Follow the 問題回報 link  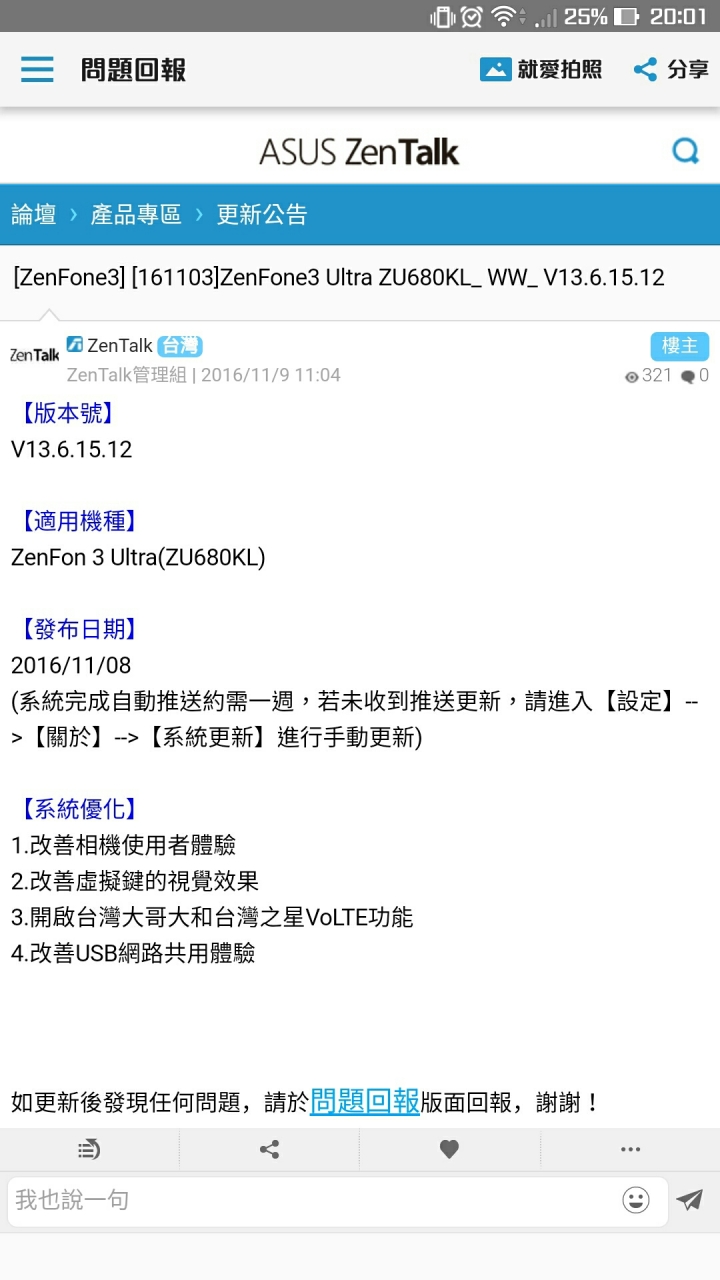pos(364,1101)
